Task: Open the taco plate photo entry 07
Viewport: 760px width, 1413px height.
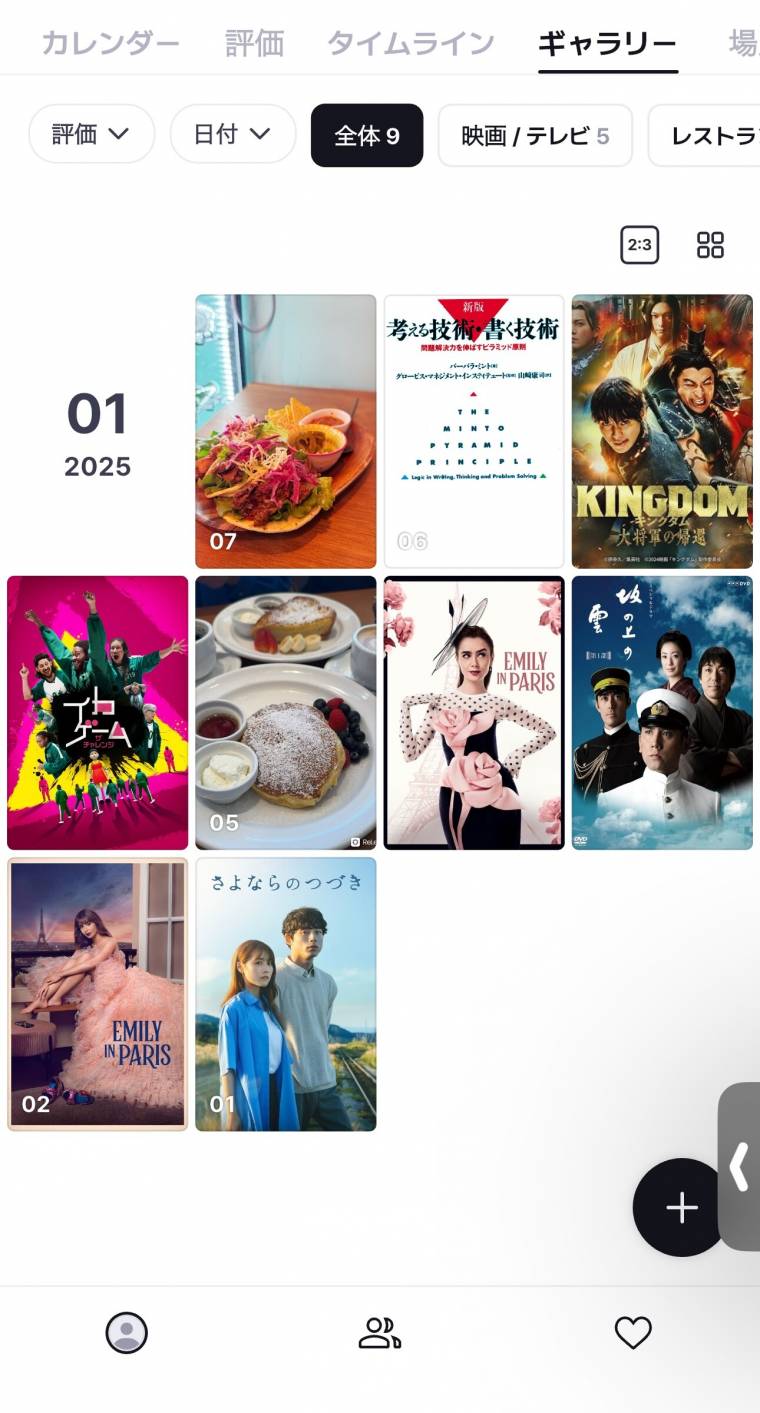Action: (285, 431)
